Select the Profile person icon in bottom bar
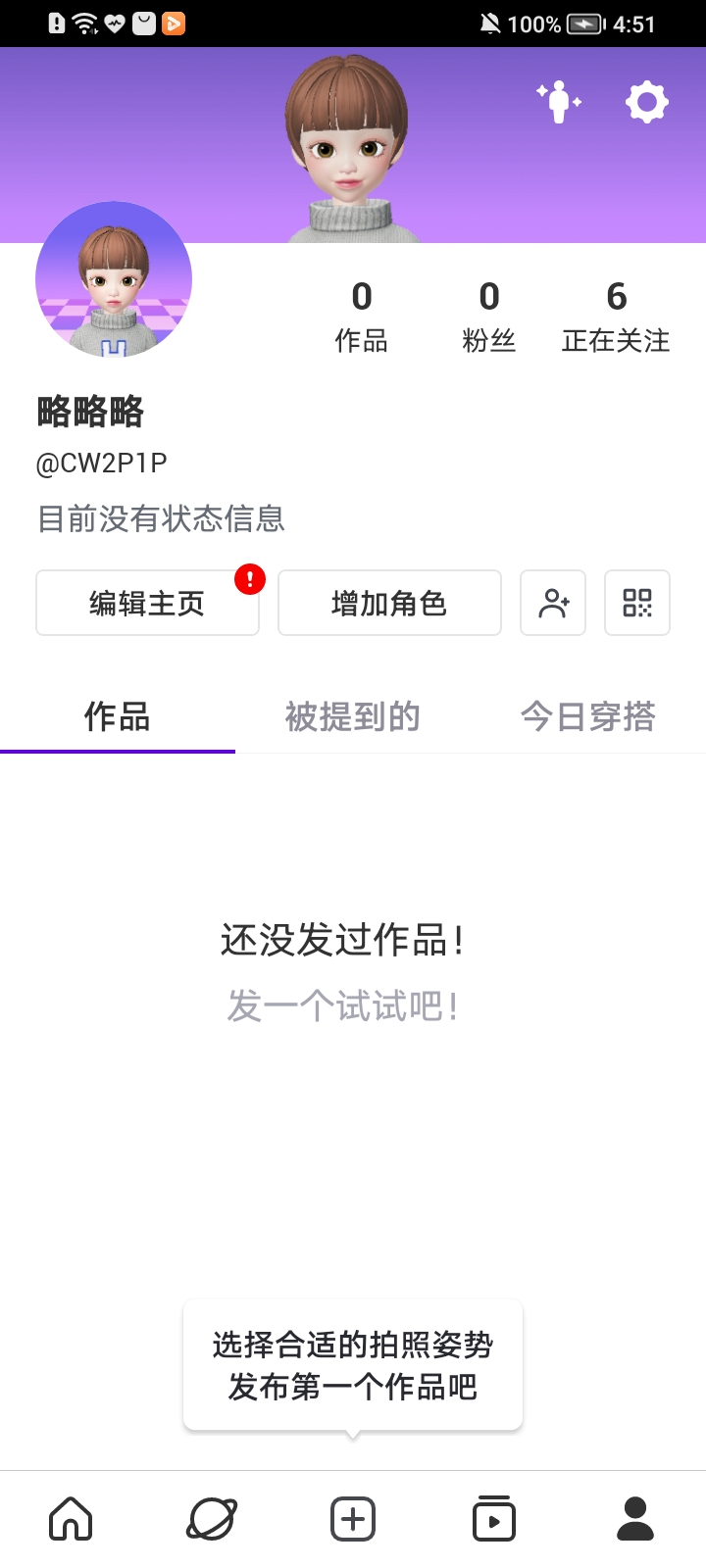Screen dimensions: 706x1568 [x=634, y=1517]
